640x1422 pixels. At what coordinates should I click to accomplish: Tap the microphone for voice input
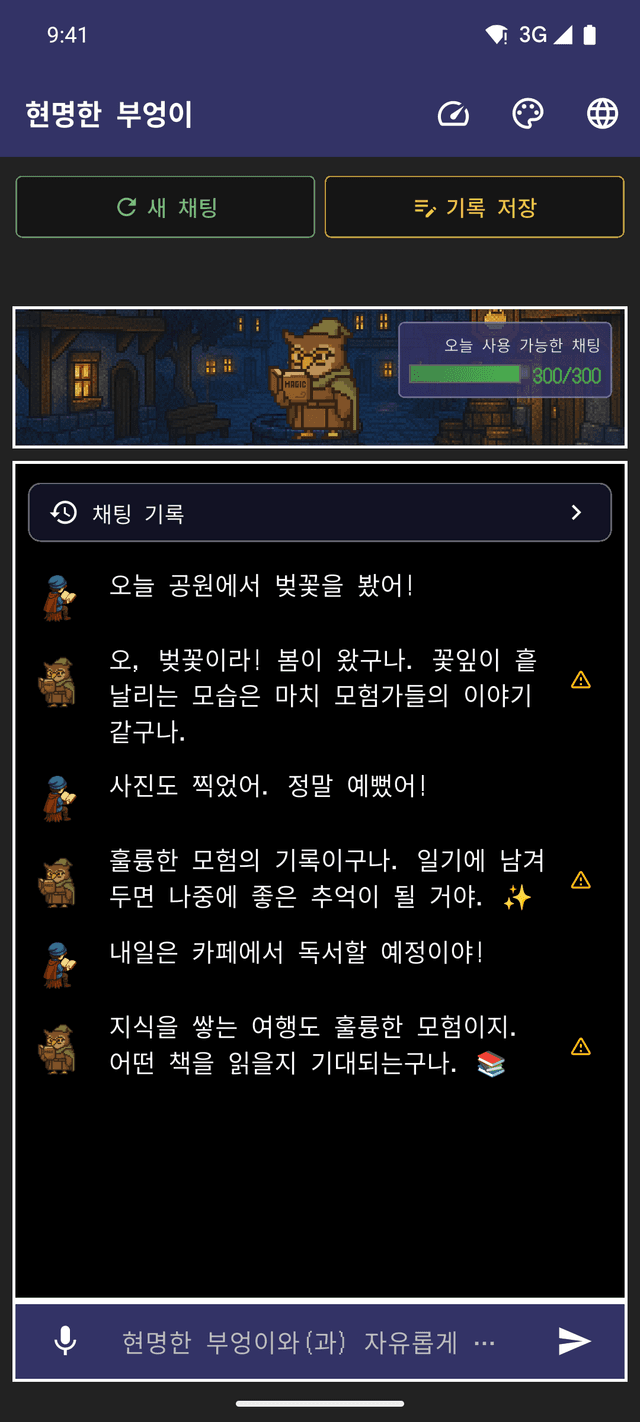(x=65, y=1341)
